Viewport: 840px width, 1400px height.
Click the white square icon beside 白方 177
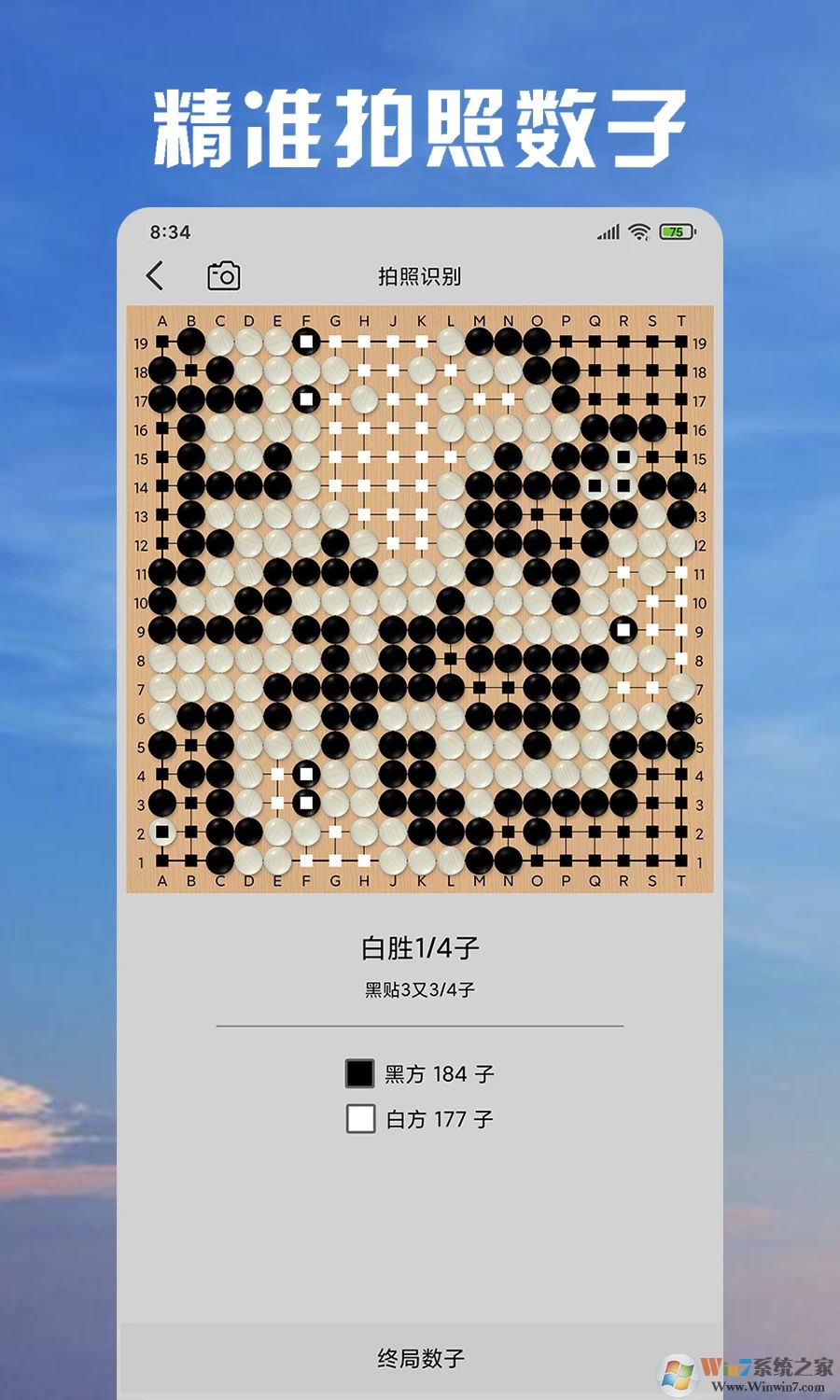(359, 1118)
